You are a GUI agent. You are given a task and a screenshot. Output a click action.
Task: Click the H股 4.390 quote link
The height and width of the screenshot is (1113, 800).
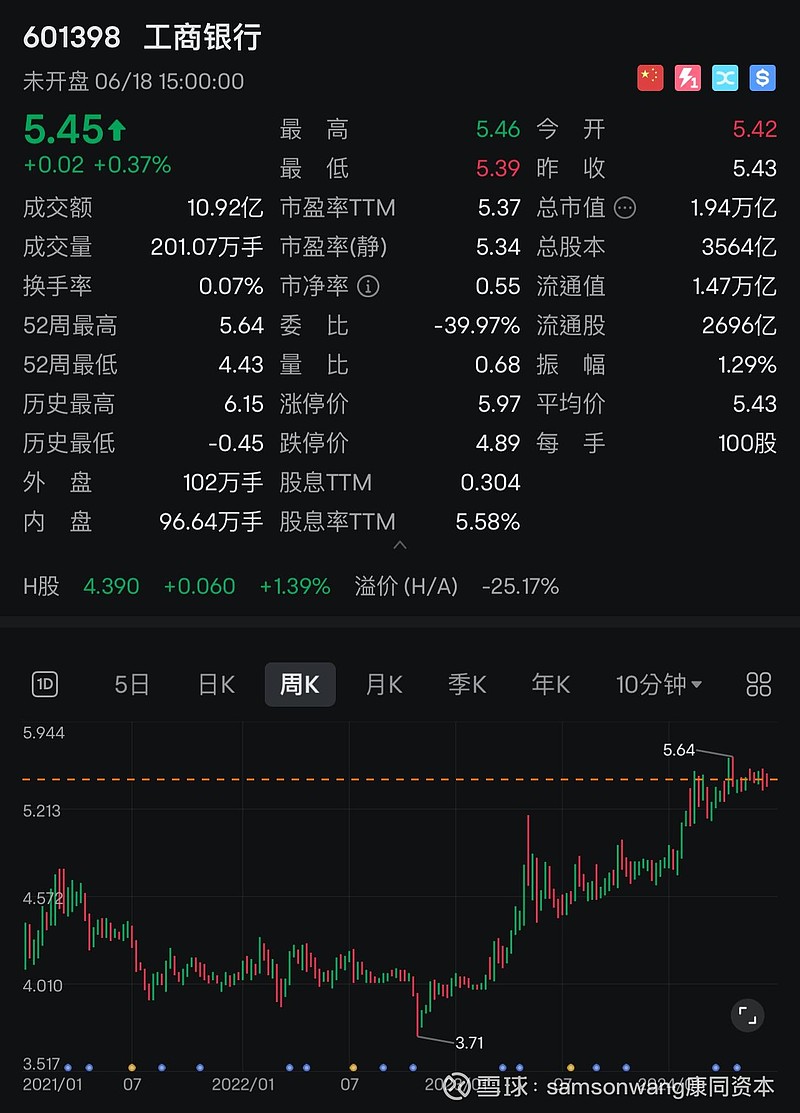[111, 587]
